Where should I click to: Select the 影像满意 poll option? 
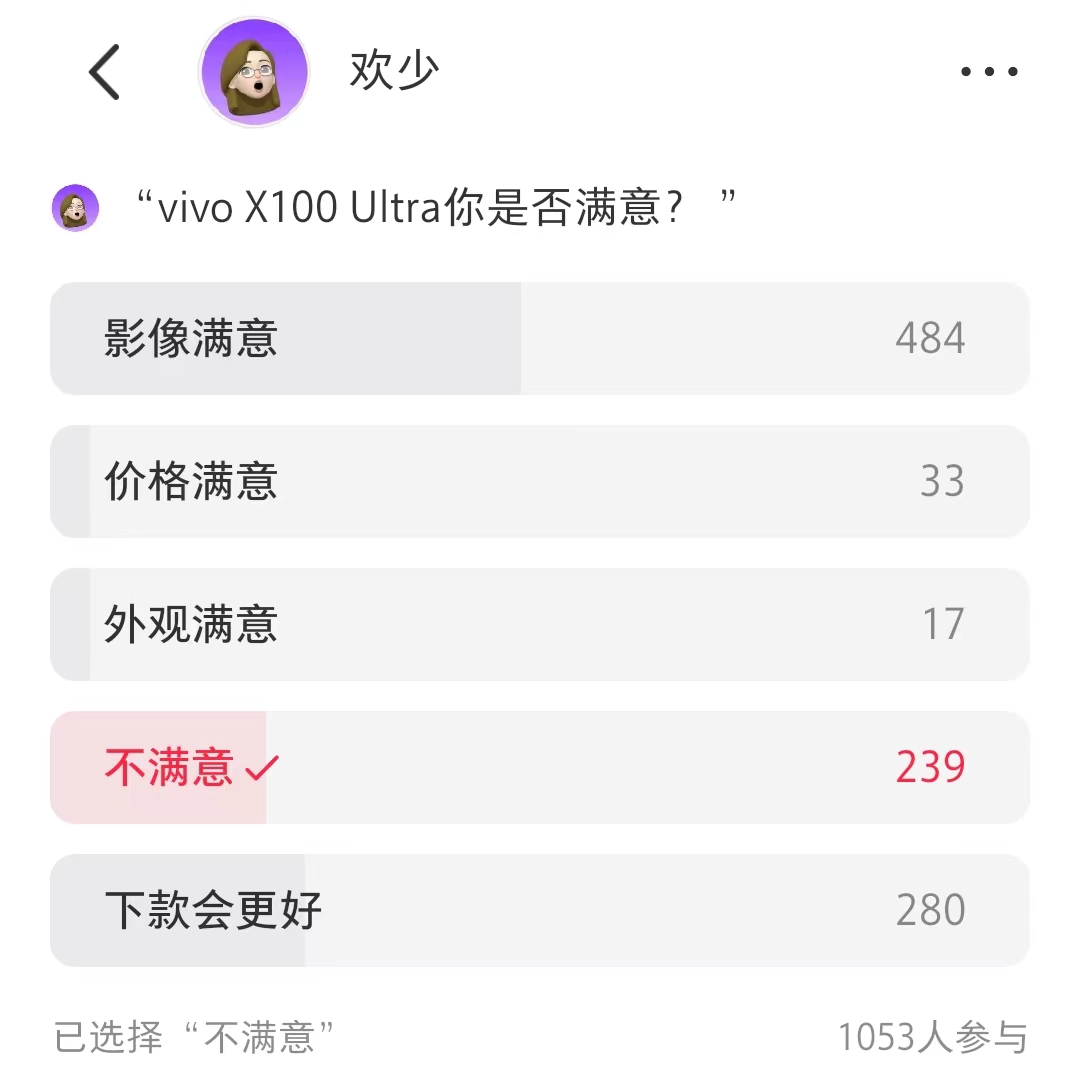coord(540,338)
